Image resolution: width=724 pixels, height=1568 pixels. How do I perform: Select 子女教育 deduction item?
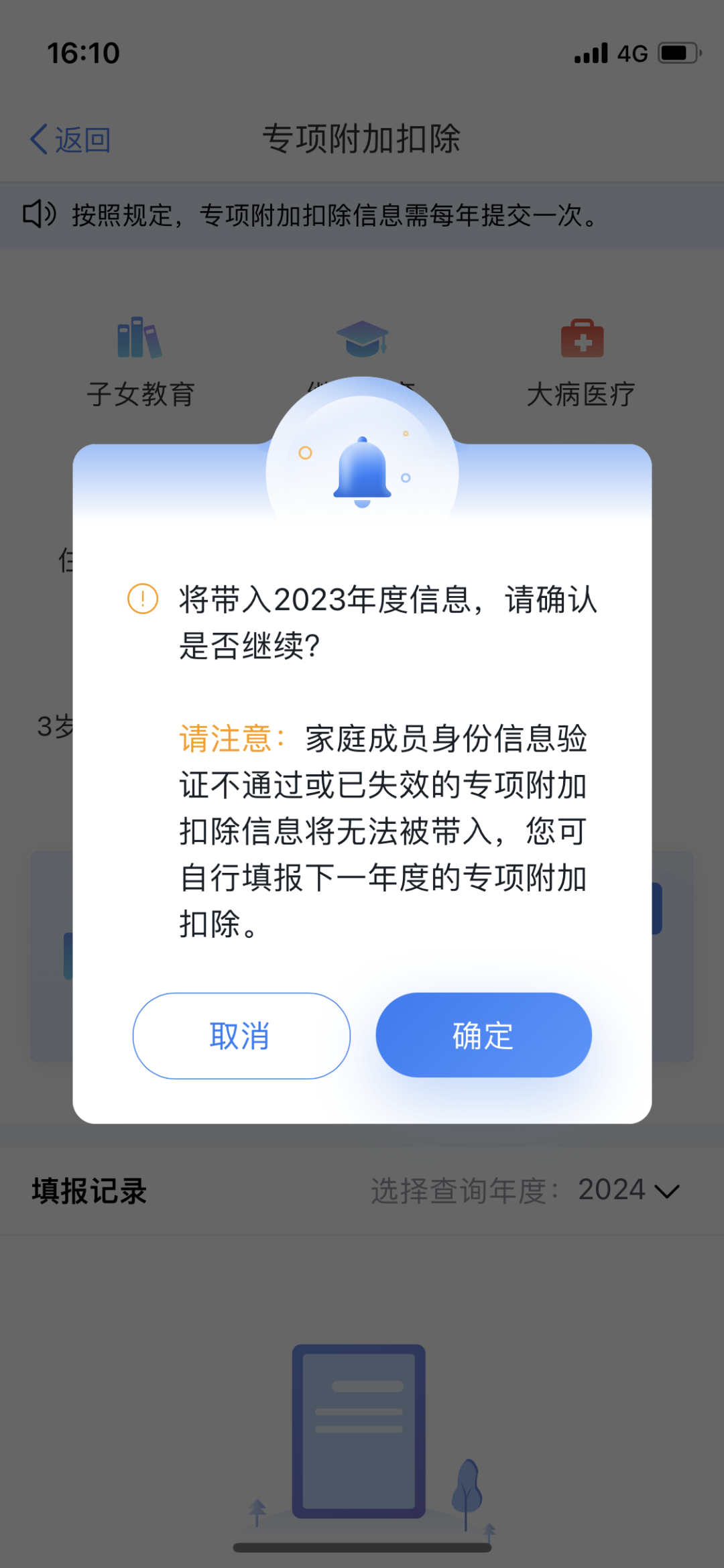pyautogui.click(x=140, y=362)
